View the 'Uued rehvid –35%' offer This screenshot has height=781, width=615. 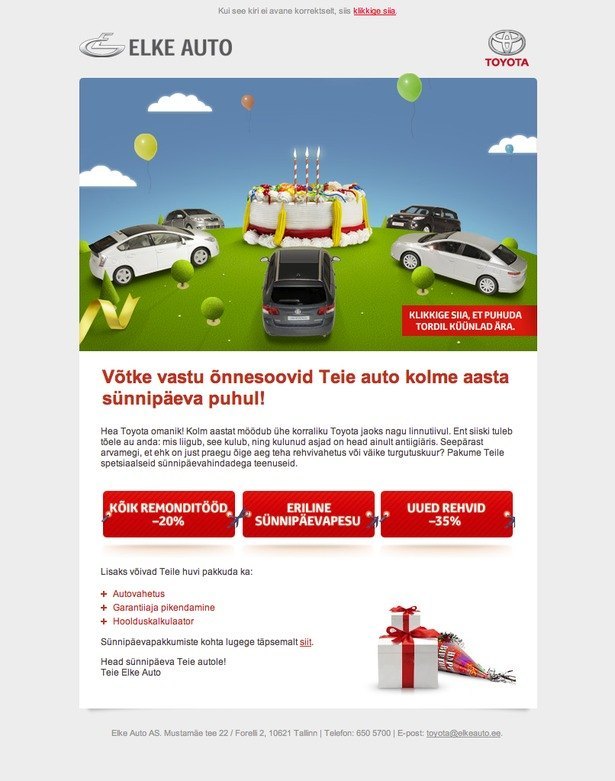tap(447, 514)
